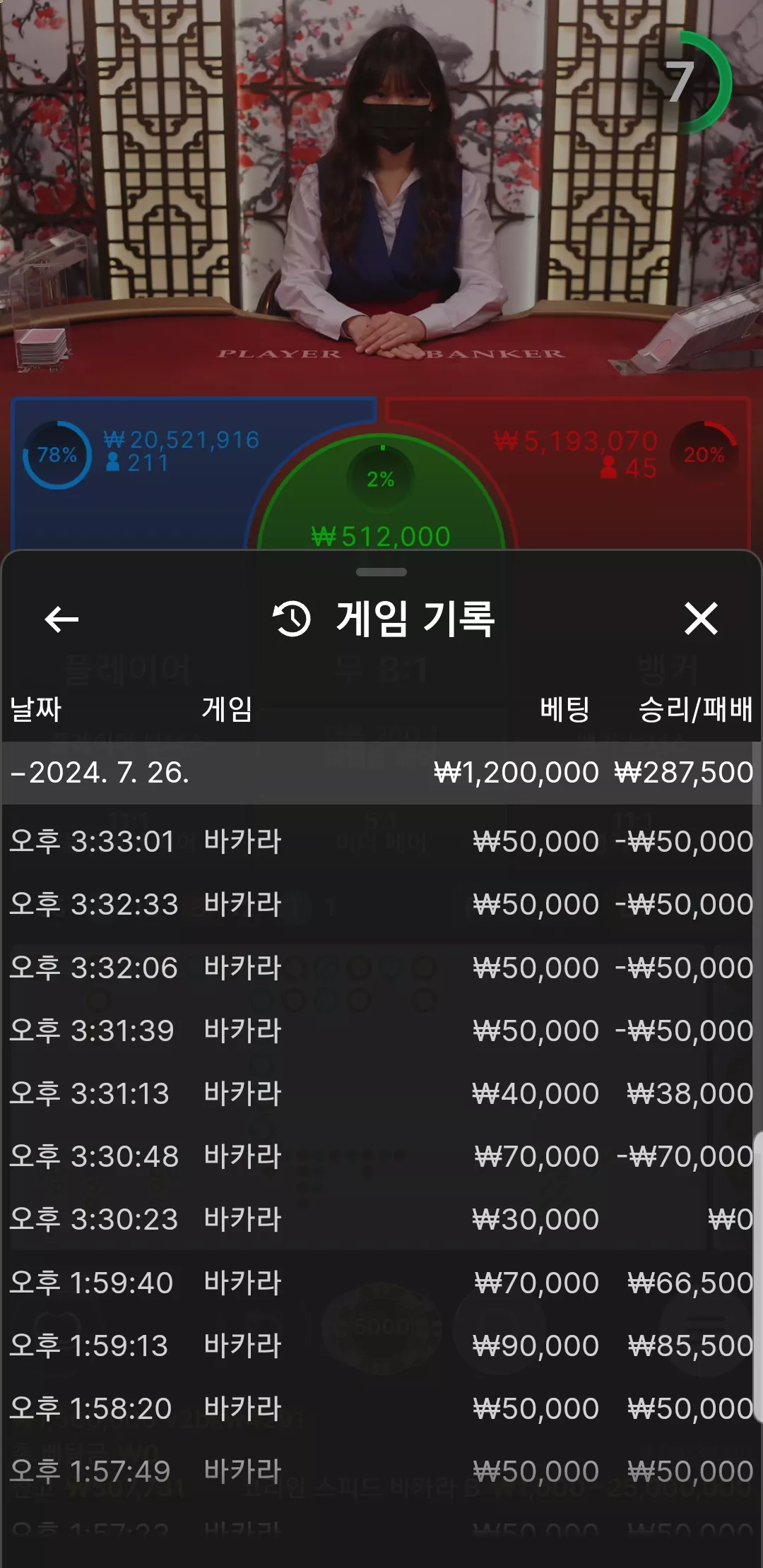Open the 오후 3:31:39 baccarat record

(380, 1031)
